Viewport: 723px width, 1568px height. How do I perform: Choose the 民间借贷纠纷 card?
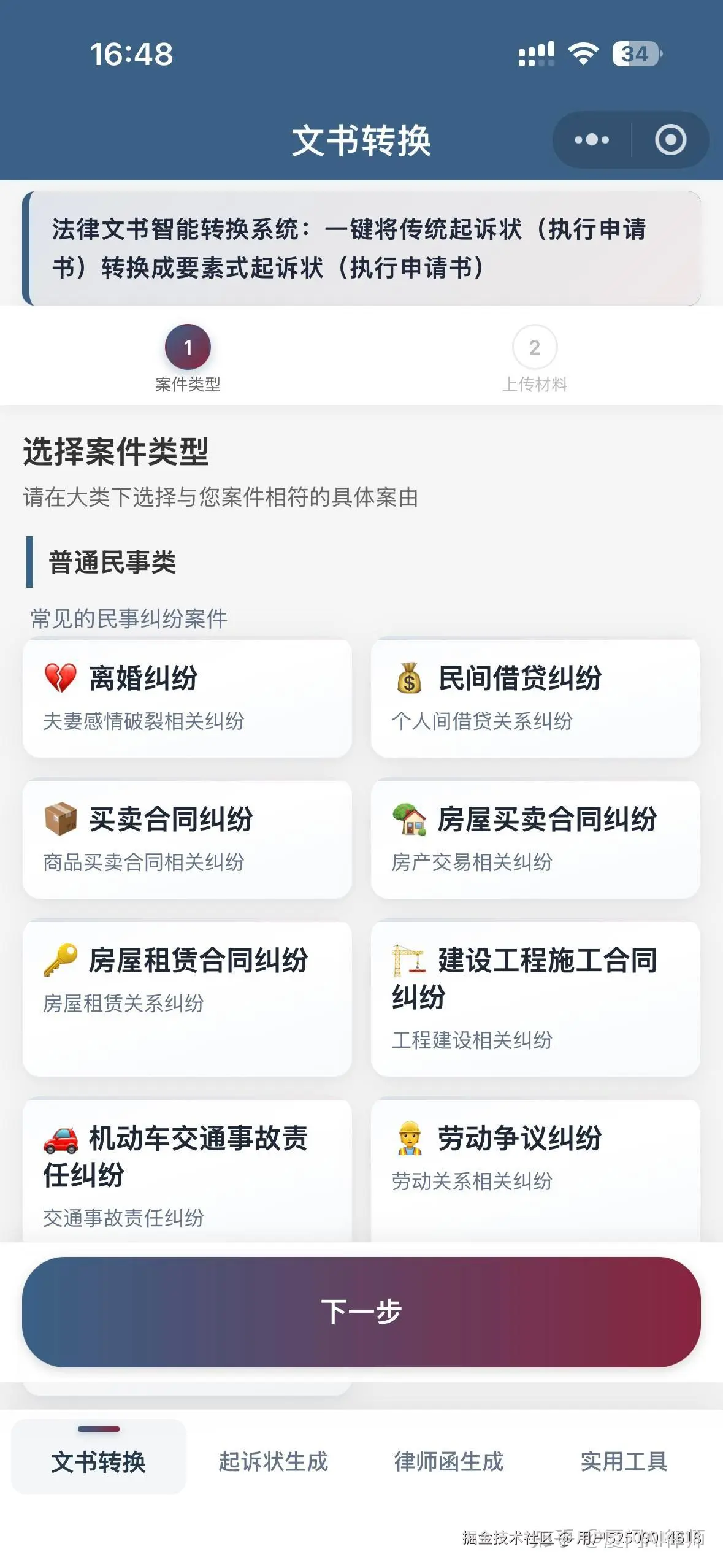535,698
